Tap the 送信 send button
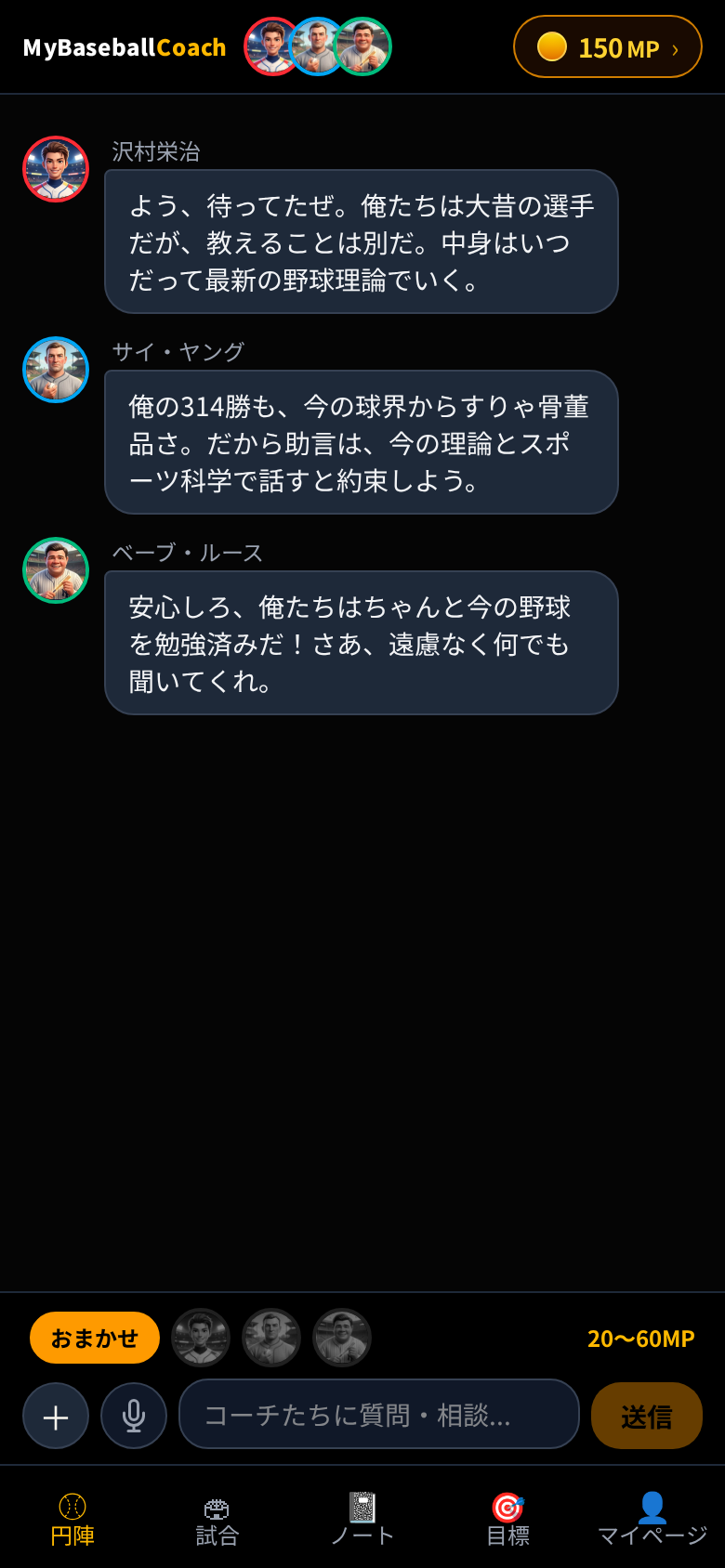The height and width of the screenshot is (1568, 725). tap(647, 1416)
